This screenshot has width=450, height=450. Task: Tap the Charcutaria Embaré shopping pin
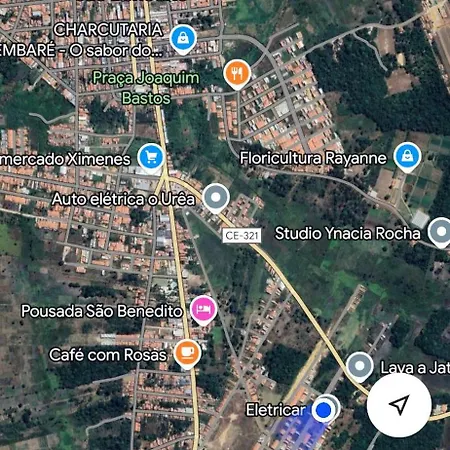[x=183, y=39]
